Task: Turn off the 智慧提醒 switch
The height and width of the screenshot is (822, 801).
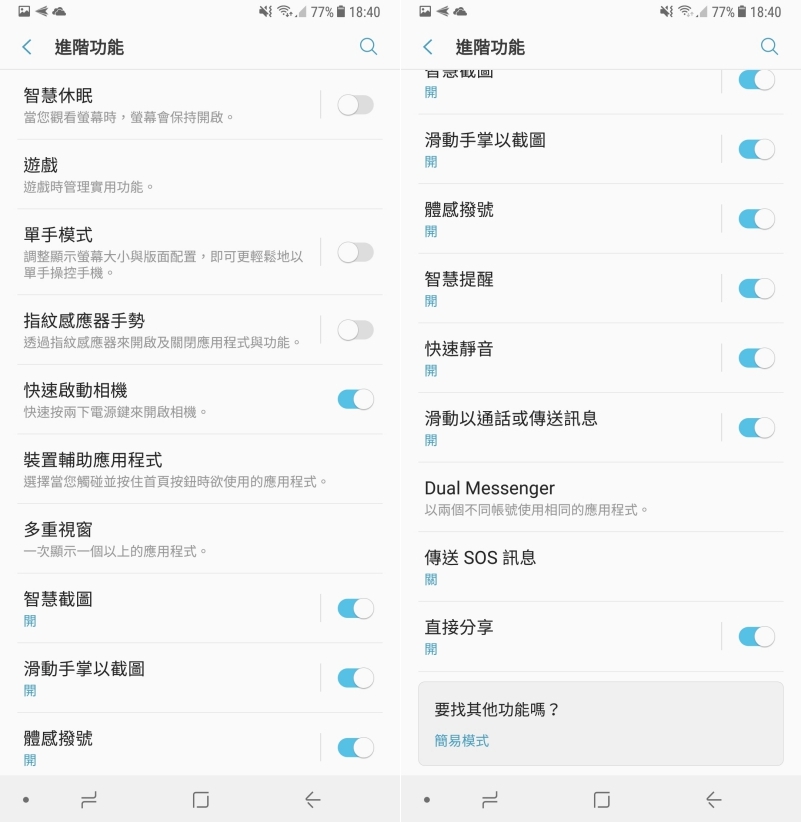Action: (x=756, y=288)
